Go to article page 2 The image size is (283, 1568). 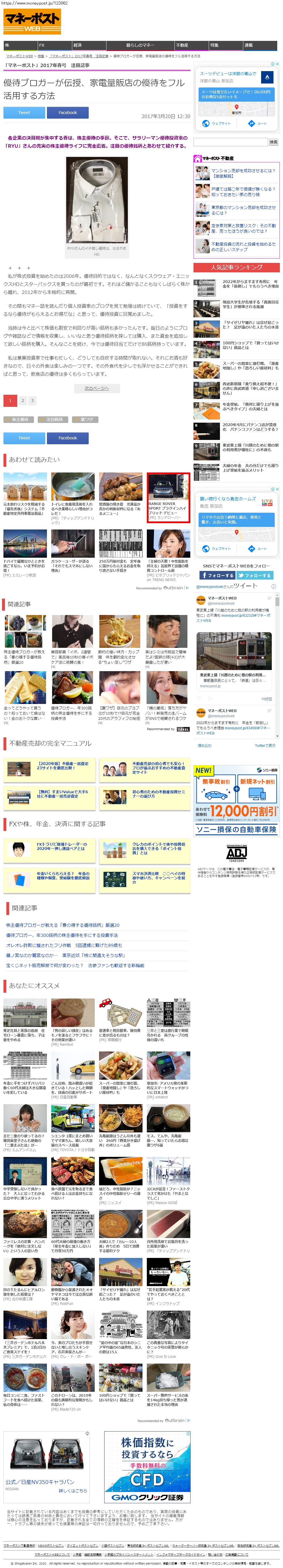pyautogui.click(x=22, y=400)
